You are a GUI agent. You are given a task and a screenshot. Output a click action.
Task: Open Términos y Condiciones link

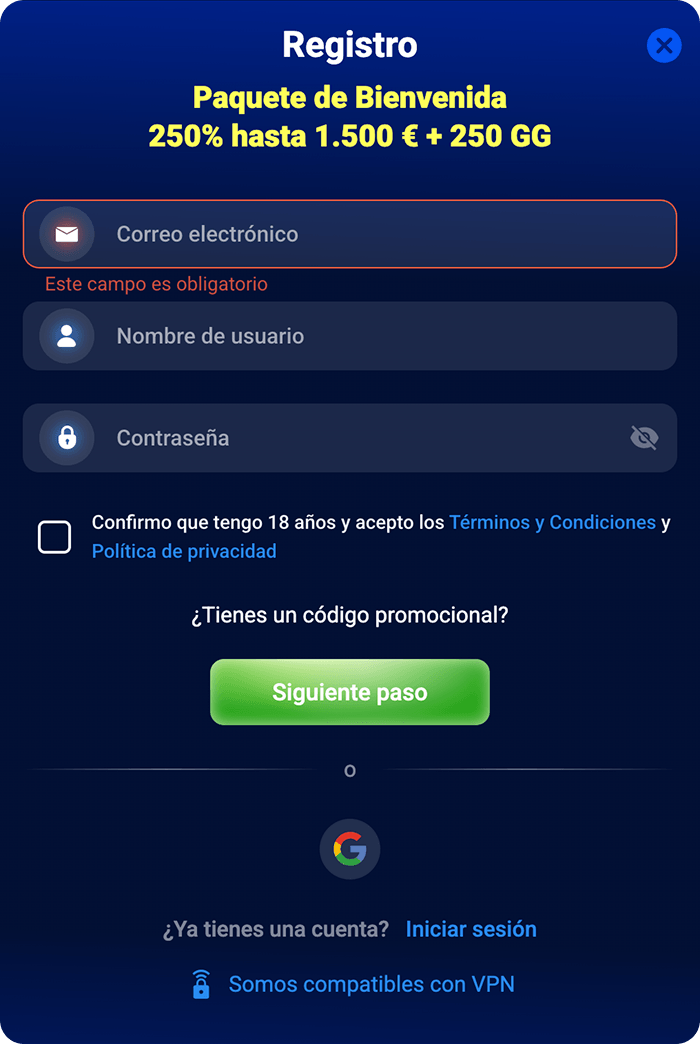click(552, 522)
